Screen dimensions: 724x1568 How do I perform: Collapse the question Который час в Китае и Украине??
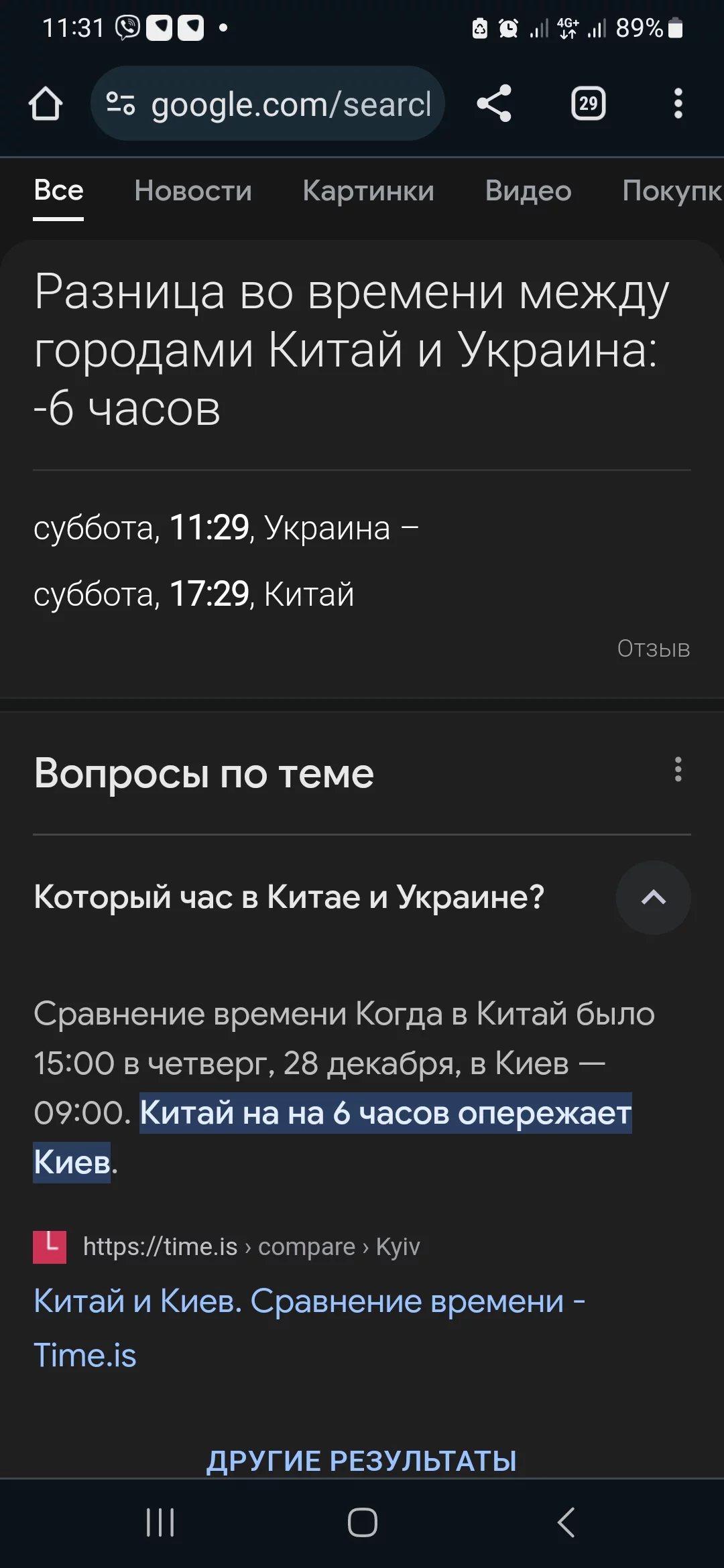(653, 897)
